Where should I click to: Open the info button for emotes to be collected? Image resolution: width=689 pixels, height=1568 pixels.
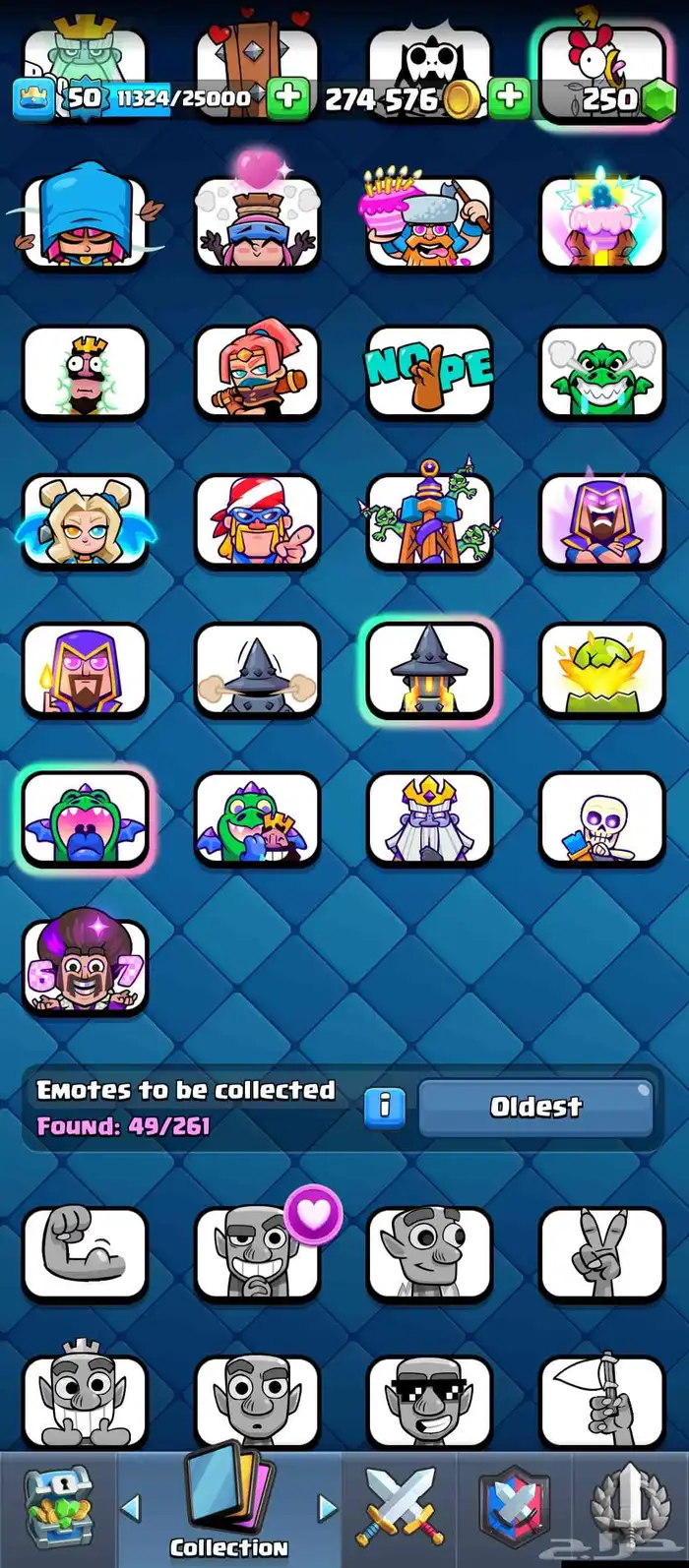point(384,1107)
